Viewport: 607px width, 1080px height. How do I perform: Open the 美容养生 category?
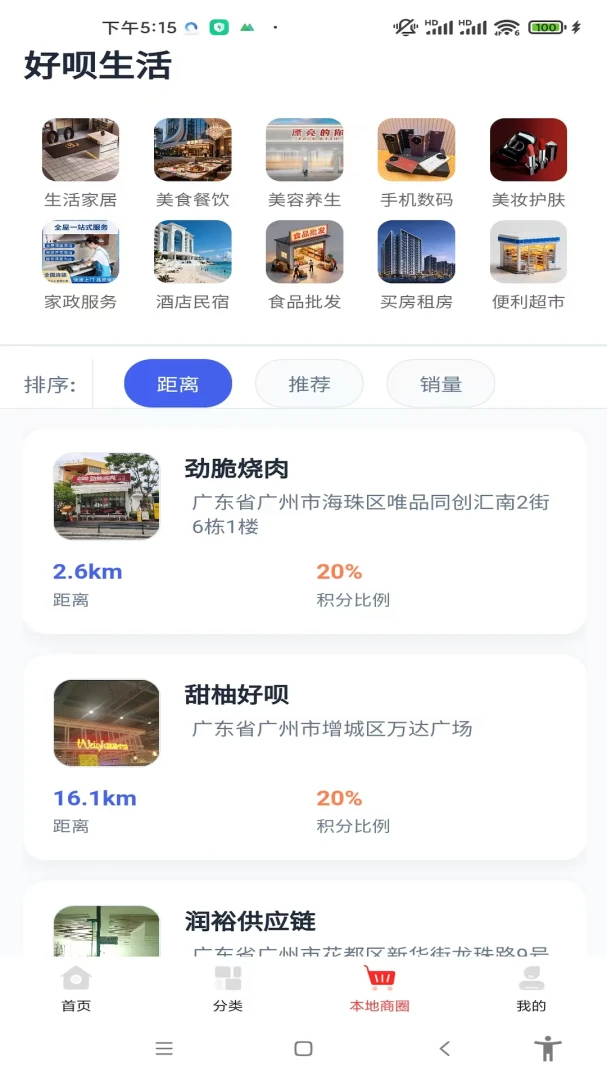pos(305,163)
